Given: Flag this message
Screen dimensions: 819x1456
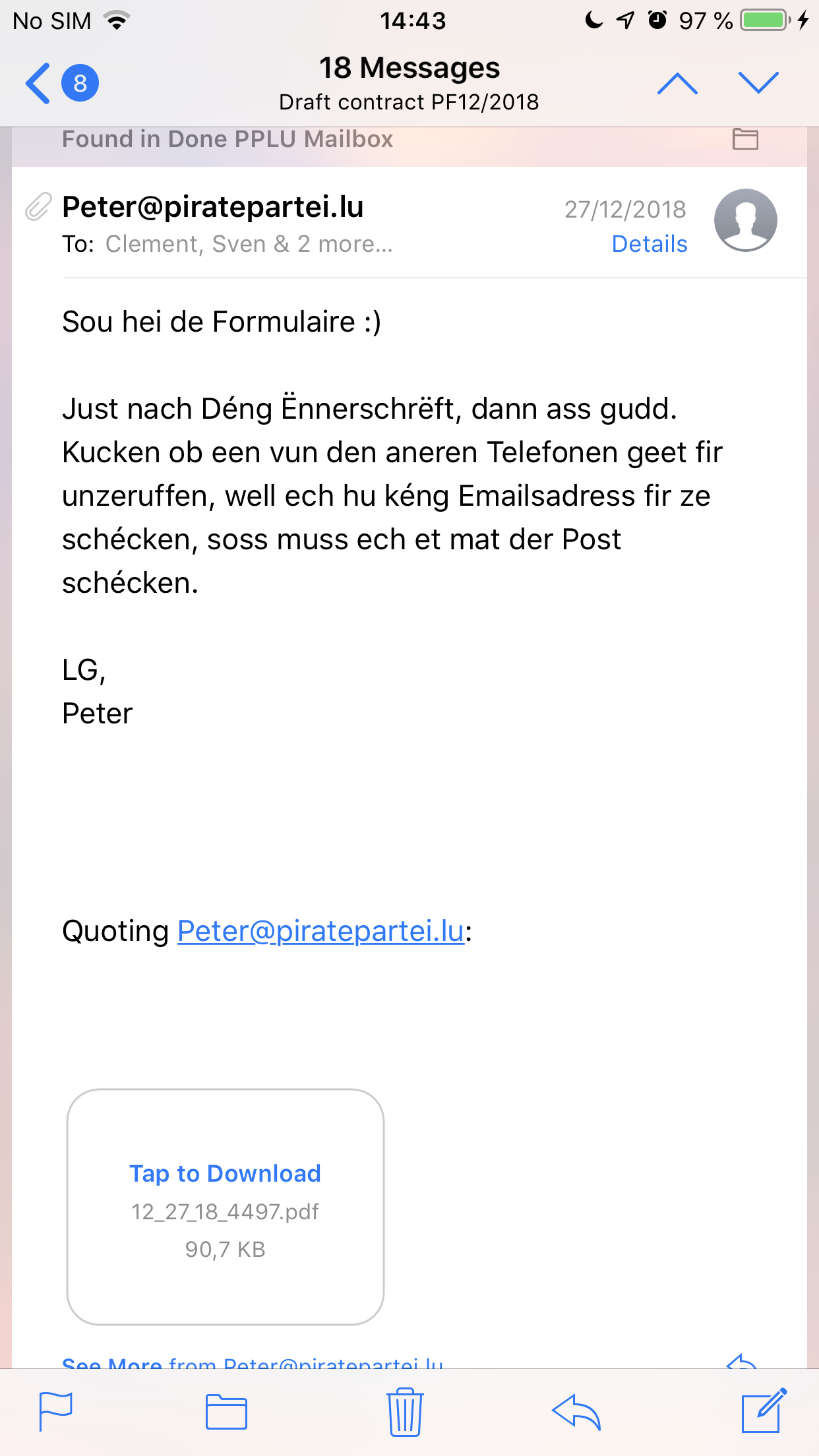Looking at the screenshot, I should (55, 1411).
